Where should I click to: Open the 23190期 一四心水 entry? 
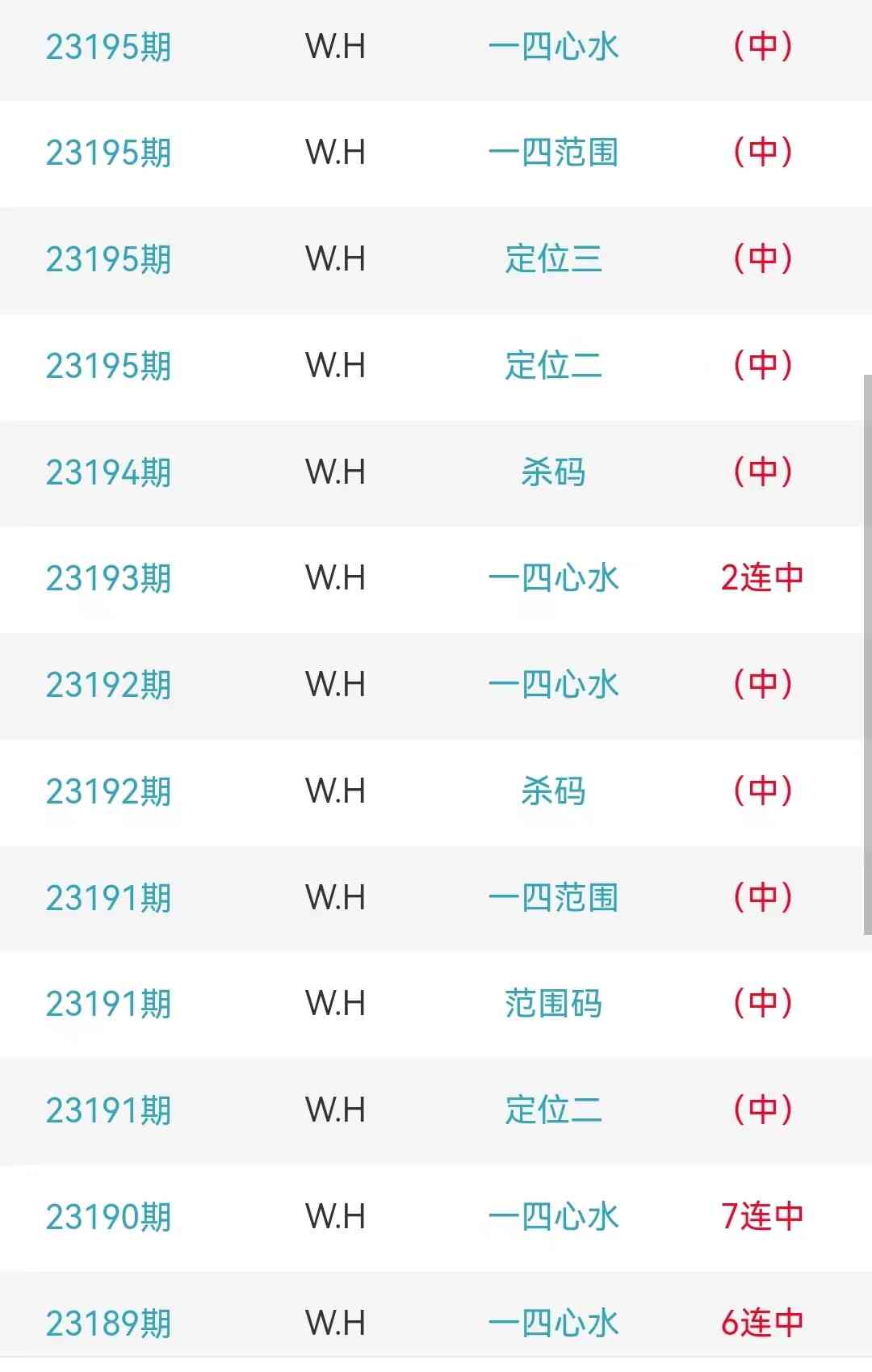[553, 1217]
